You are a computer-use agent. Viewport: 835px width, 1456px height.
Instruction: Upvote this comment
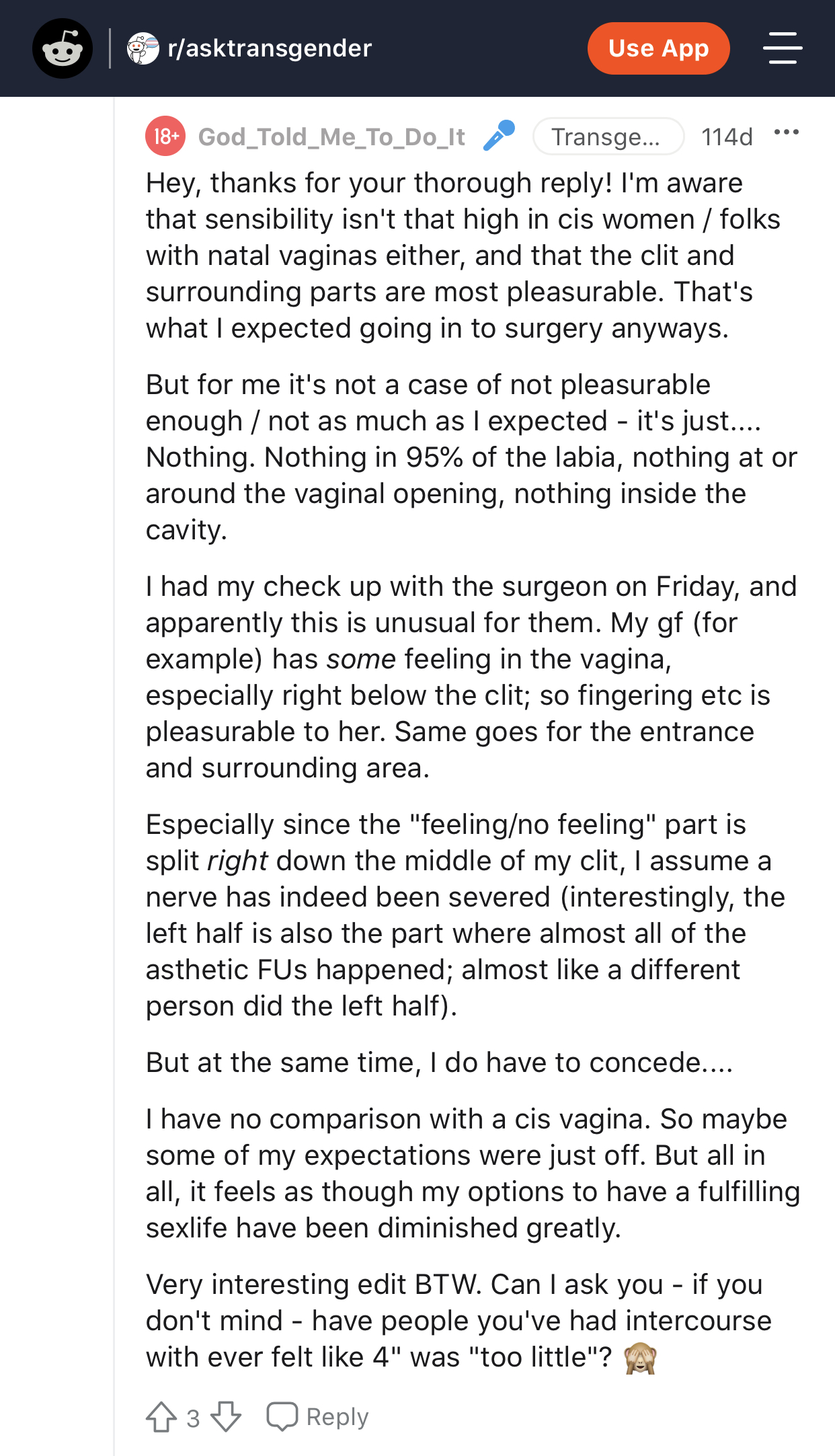[x=161, y=1417]
